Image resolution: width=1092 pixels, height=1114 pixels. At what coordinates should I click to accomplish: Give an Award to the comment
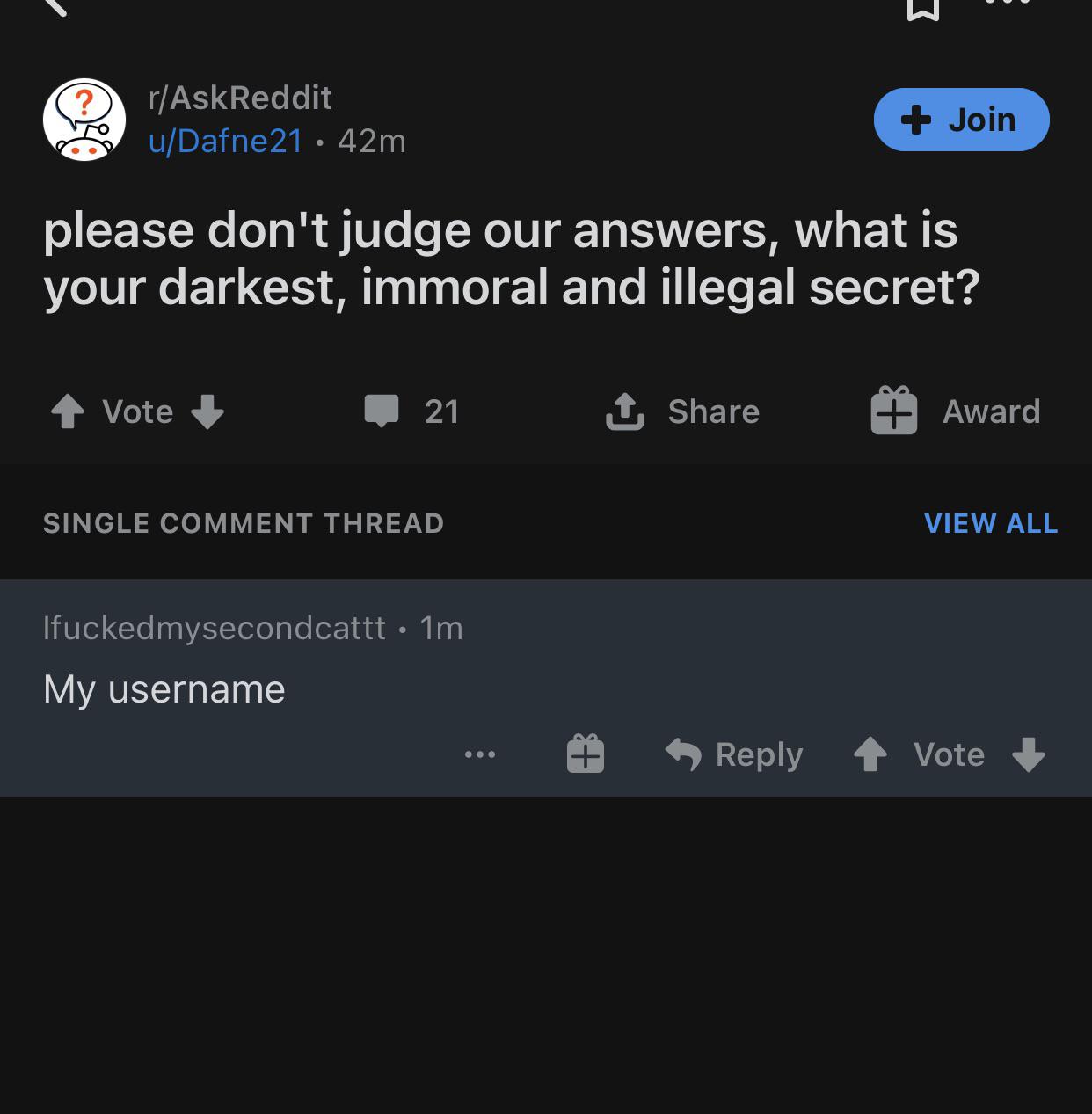(586, 754)
